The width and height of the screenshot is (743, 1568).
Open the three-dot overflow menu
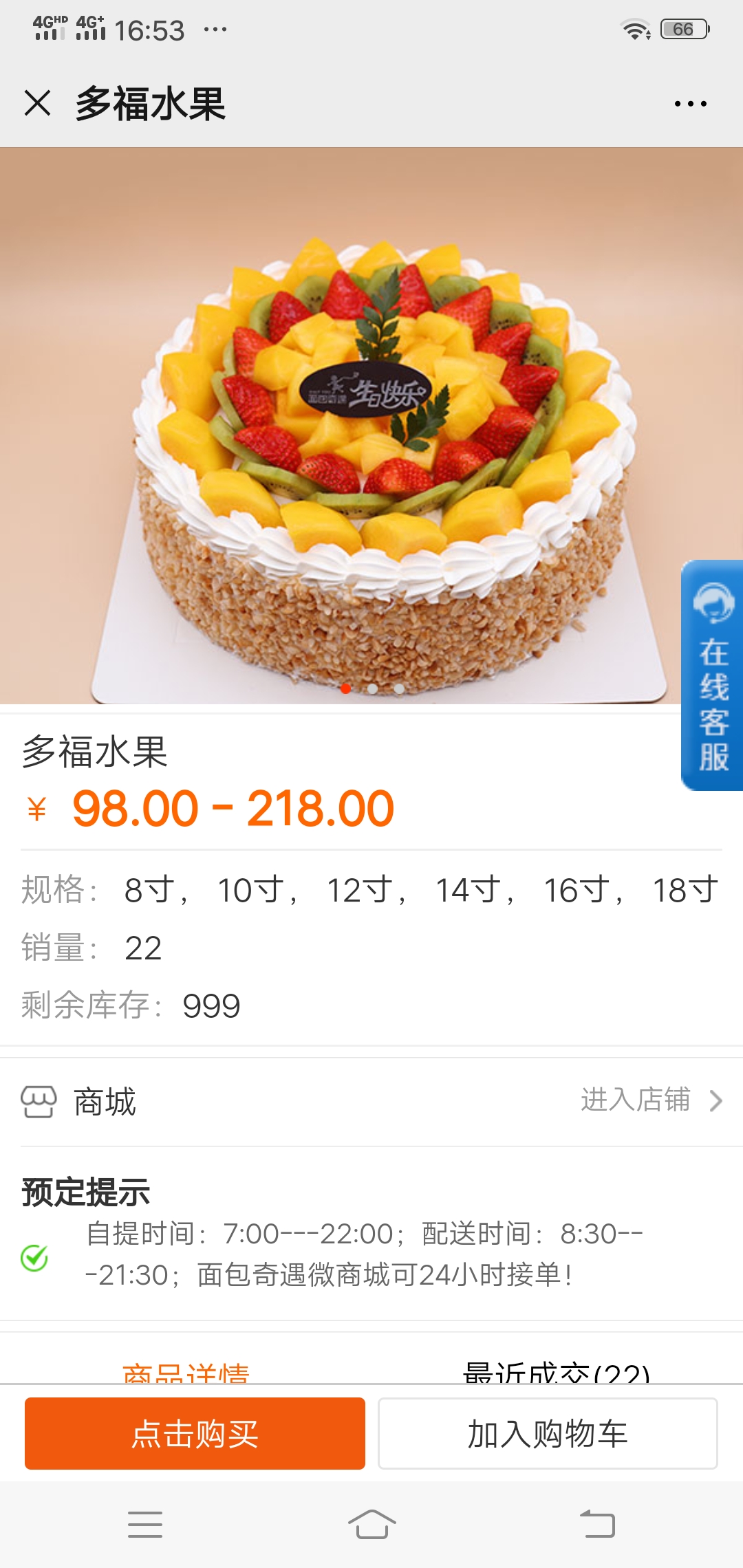(x=690, y=104)
